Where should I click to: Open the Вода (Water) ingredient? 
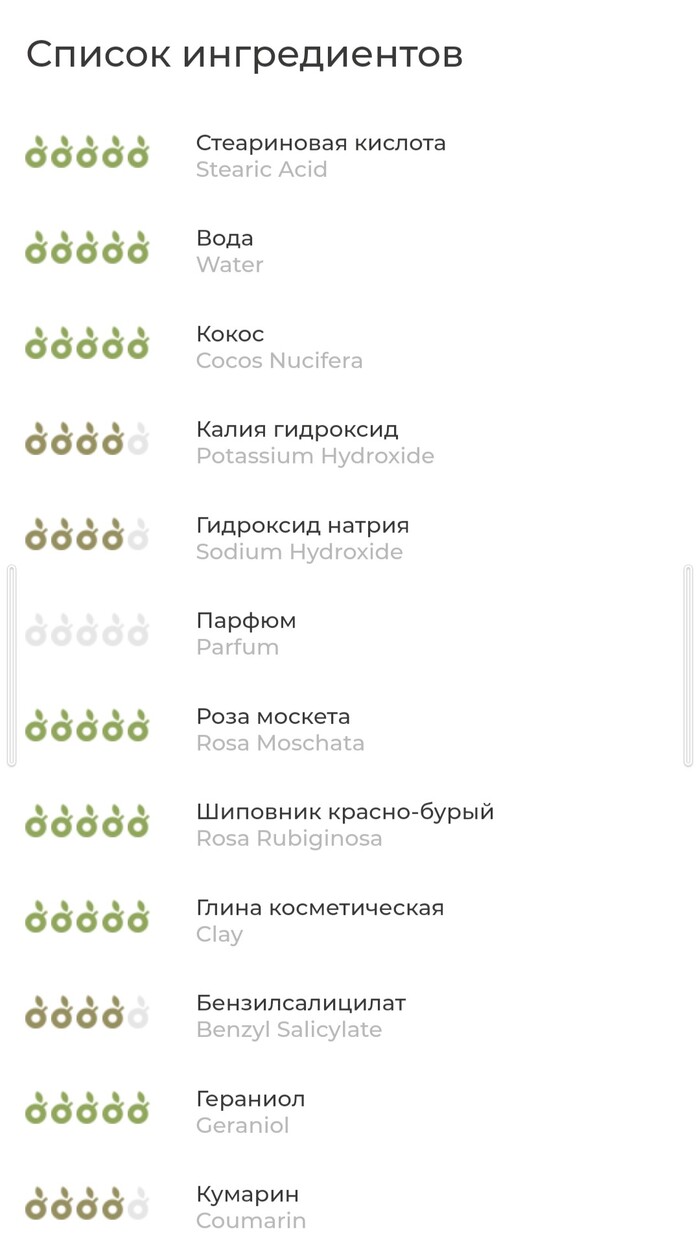click(226, 251)
